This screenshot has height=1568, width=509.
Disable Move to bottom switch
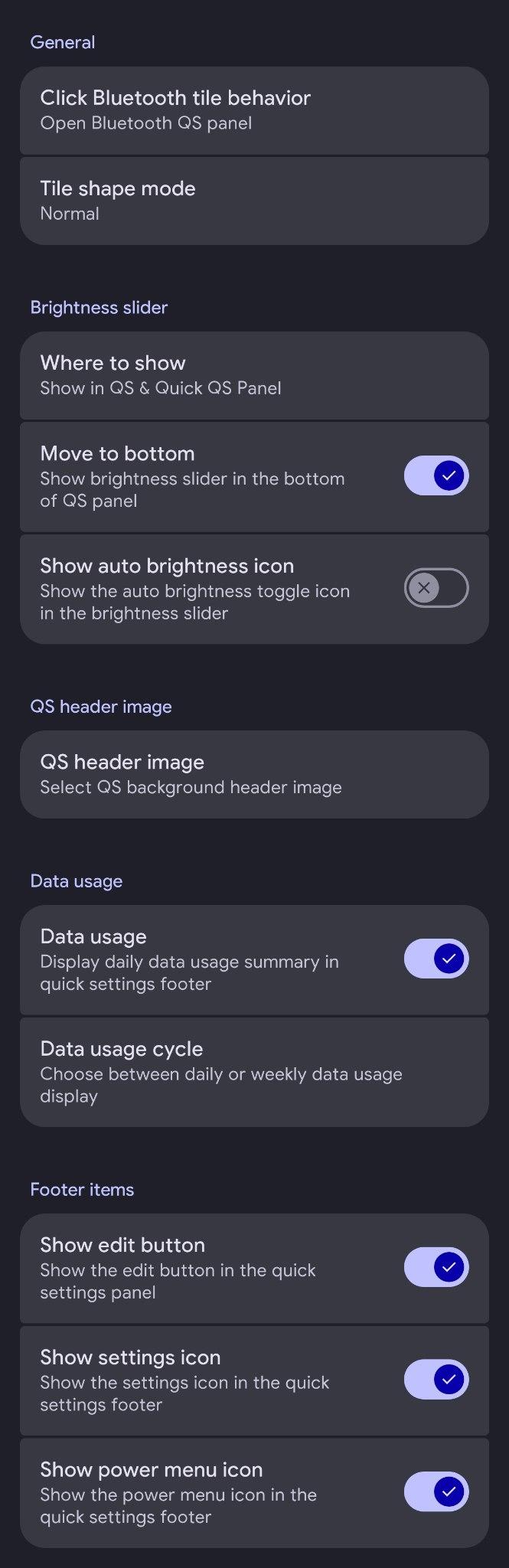(x=436, y=475)
